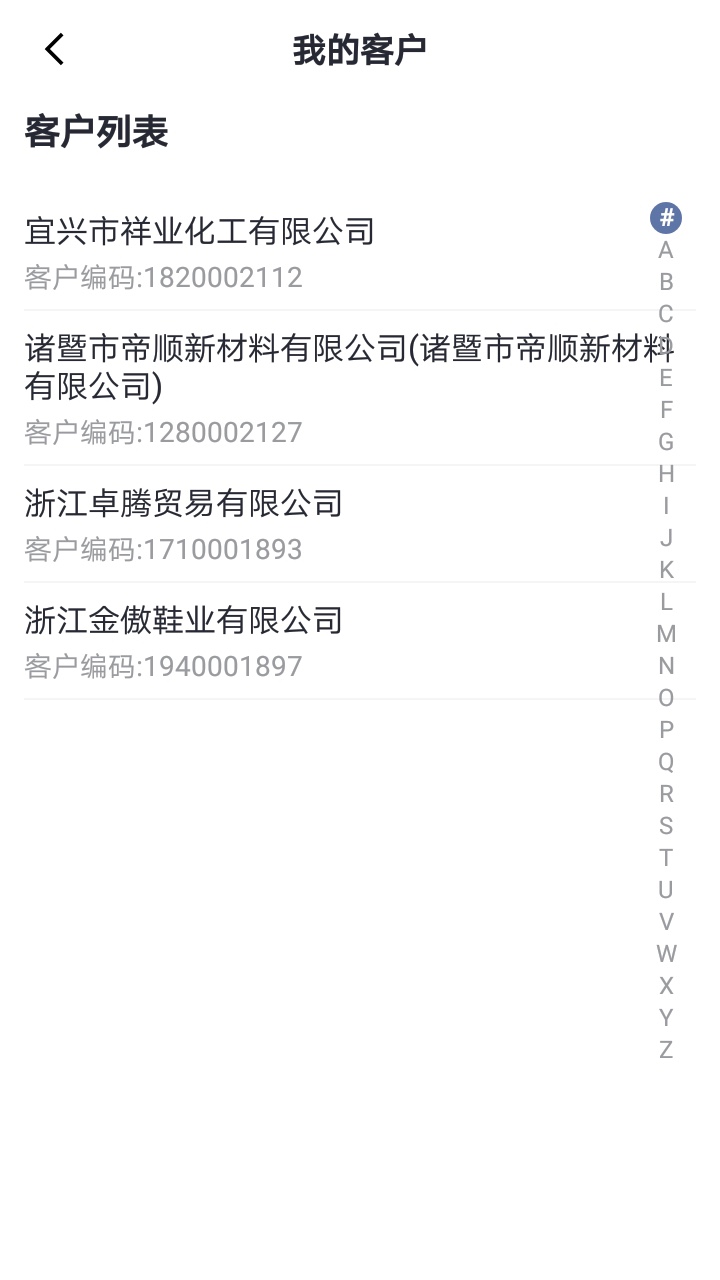Go back from 我的客户 page
720x1280 pixels.
tap(55, 49)
